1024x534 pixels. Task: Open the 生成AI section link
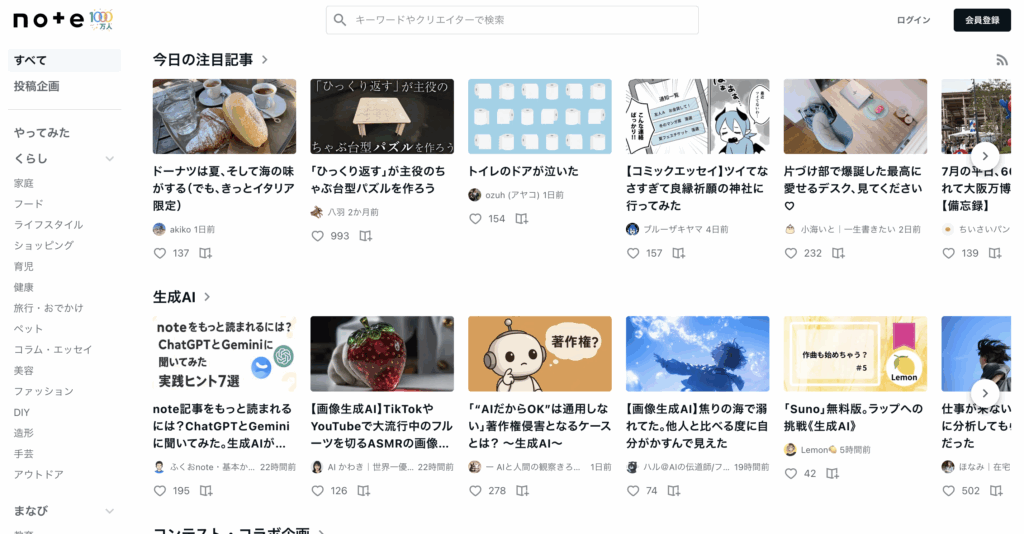[181, 297]
